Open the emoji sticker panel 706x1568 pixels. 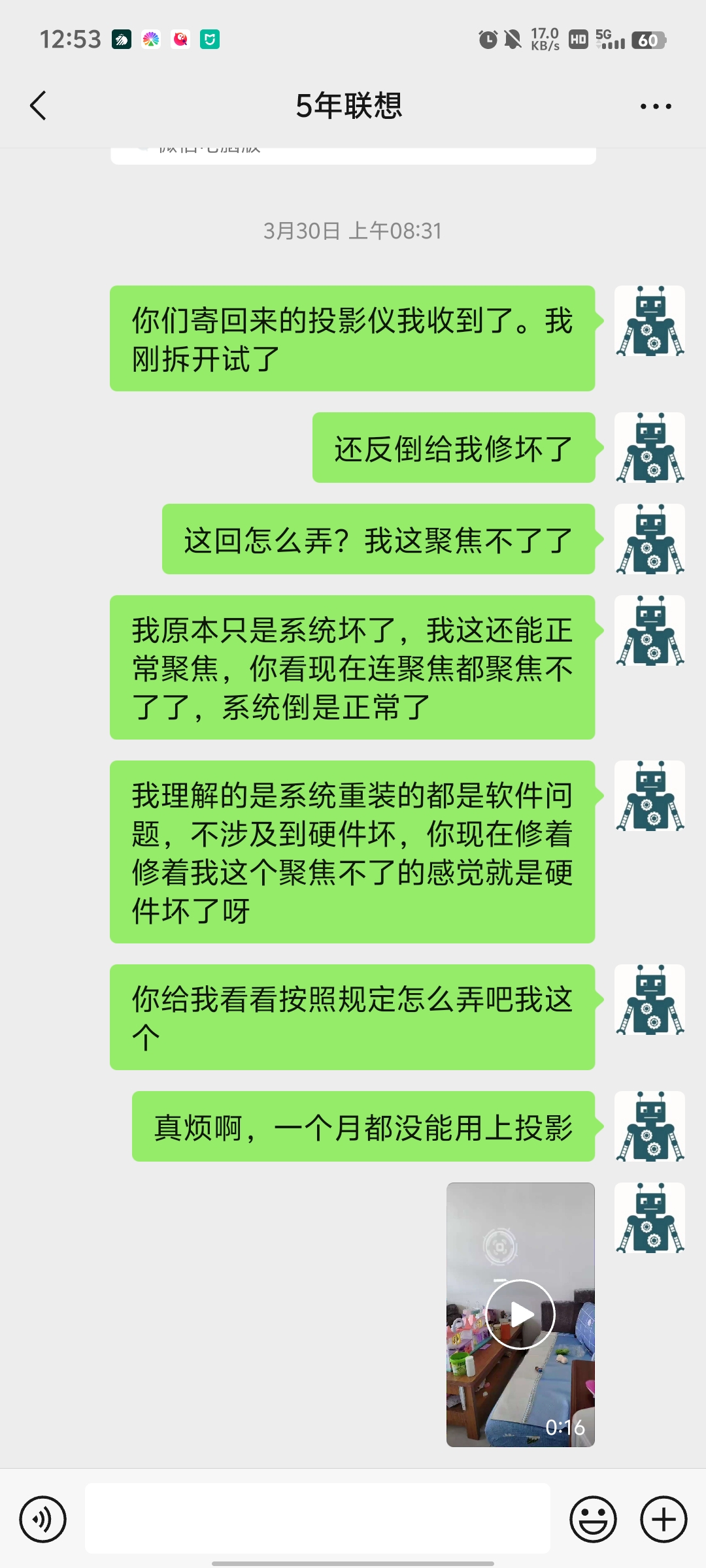point(593,1519)
